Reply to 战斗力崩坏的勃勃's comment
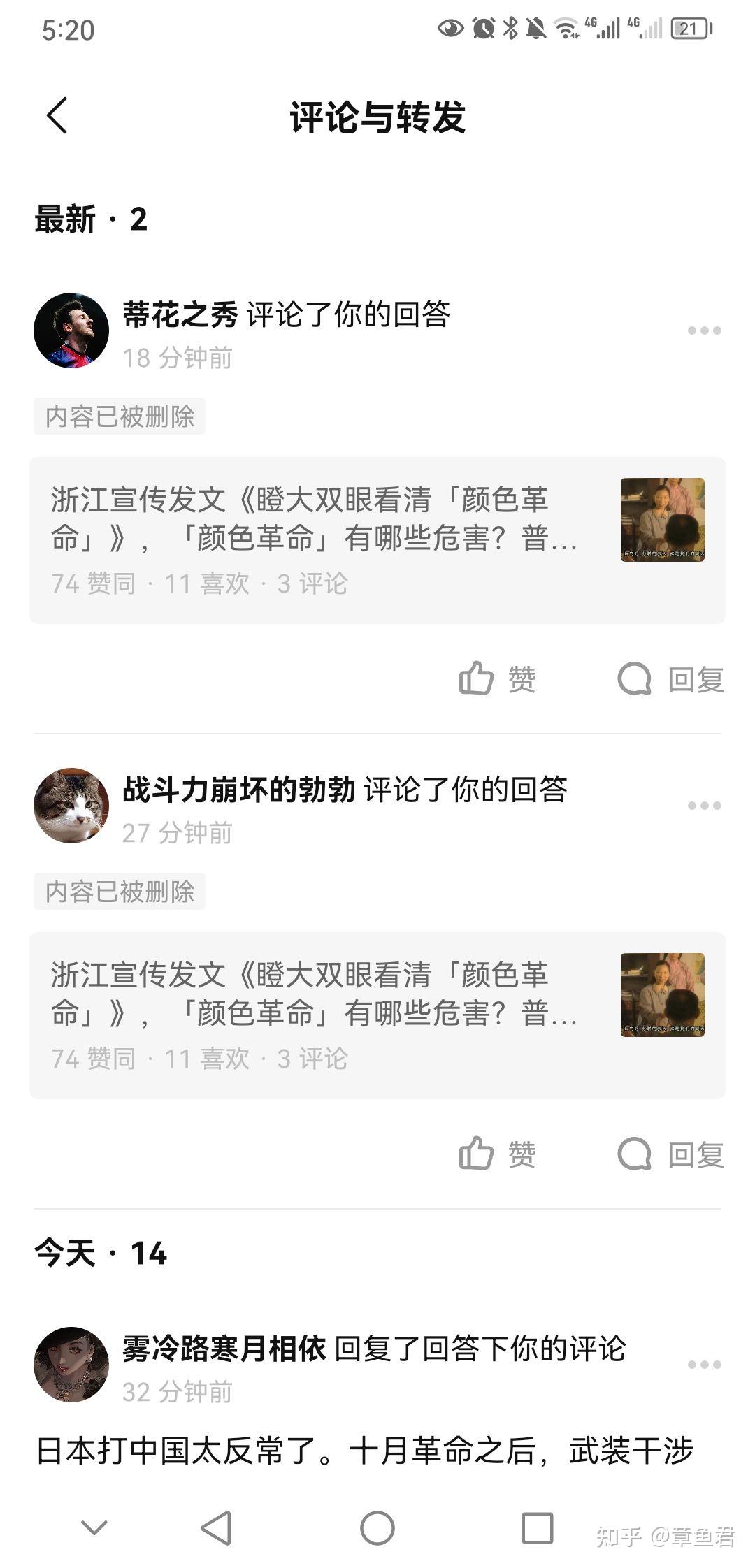This screenshot has height=1568, width=755. 671,1154
